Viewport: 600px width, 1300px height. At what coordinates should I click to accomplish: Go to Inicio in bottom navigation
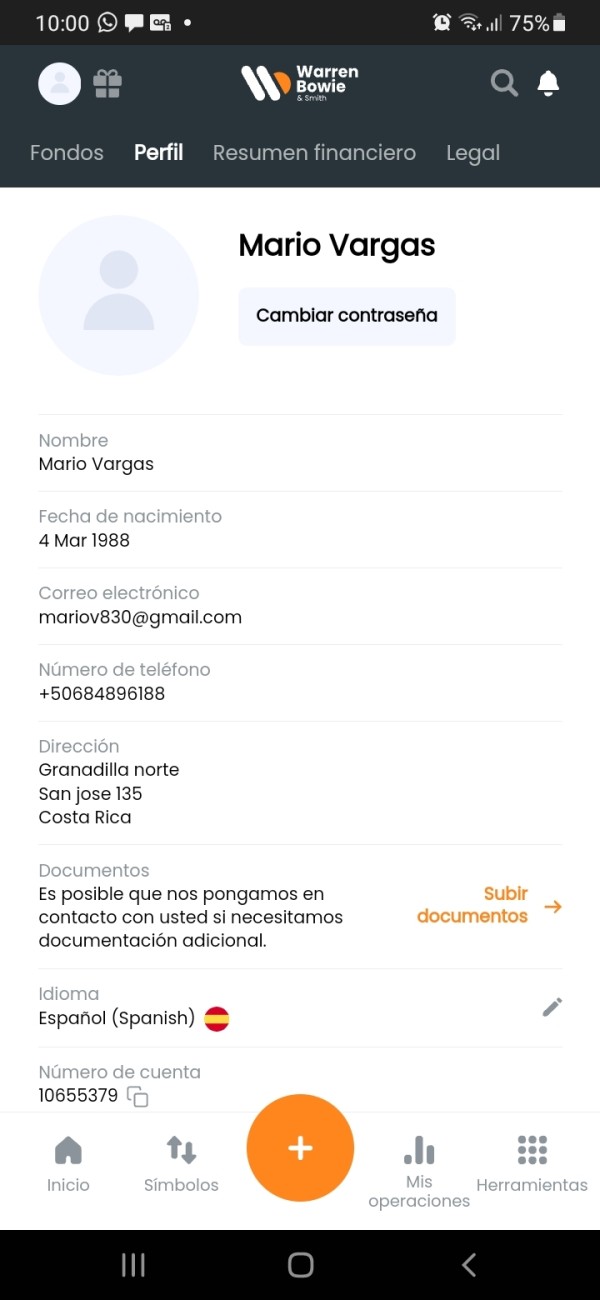click(x=68, y=1164)
